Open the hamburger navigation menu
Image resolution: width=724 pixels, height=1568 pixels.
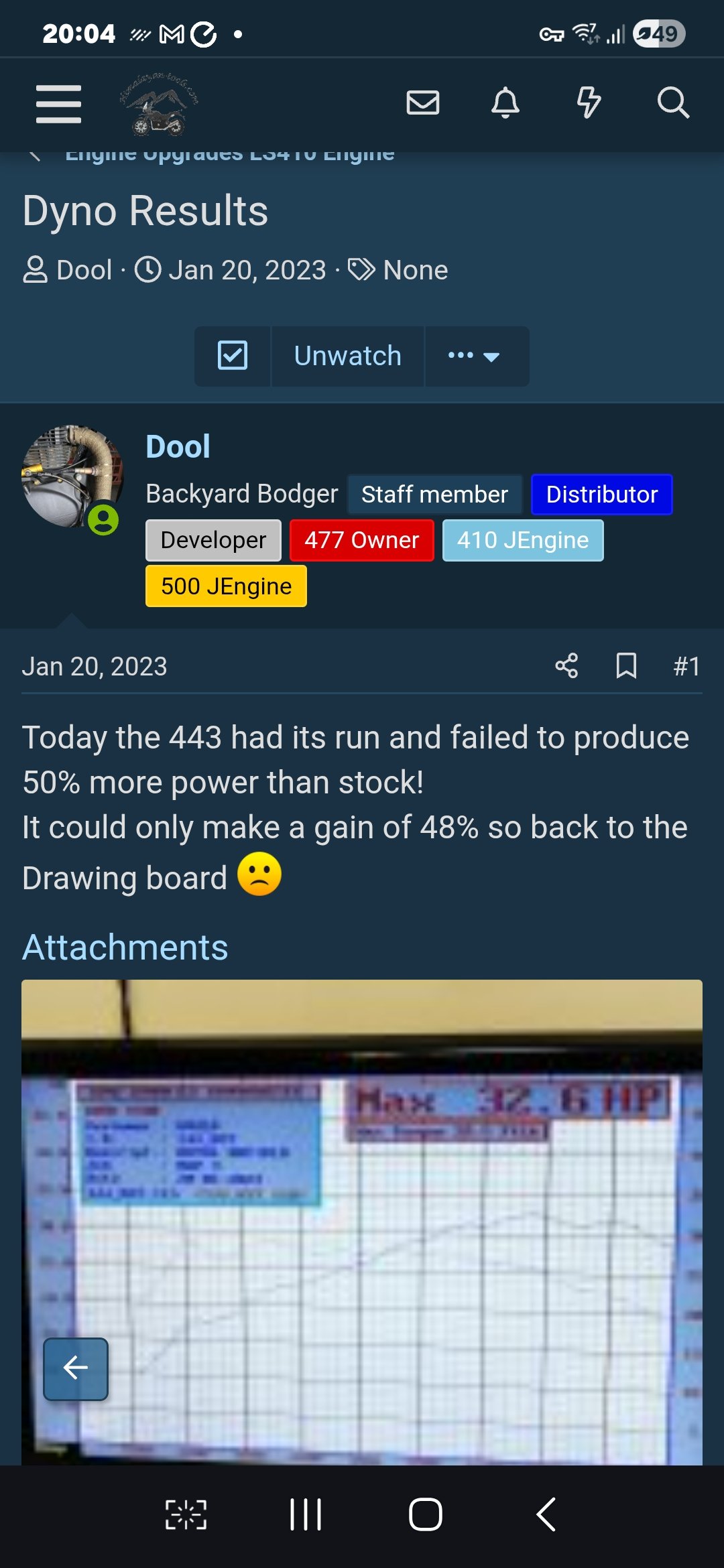pyautogui.click(x=58, y=104)
